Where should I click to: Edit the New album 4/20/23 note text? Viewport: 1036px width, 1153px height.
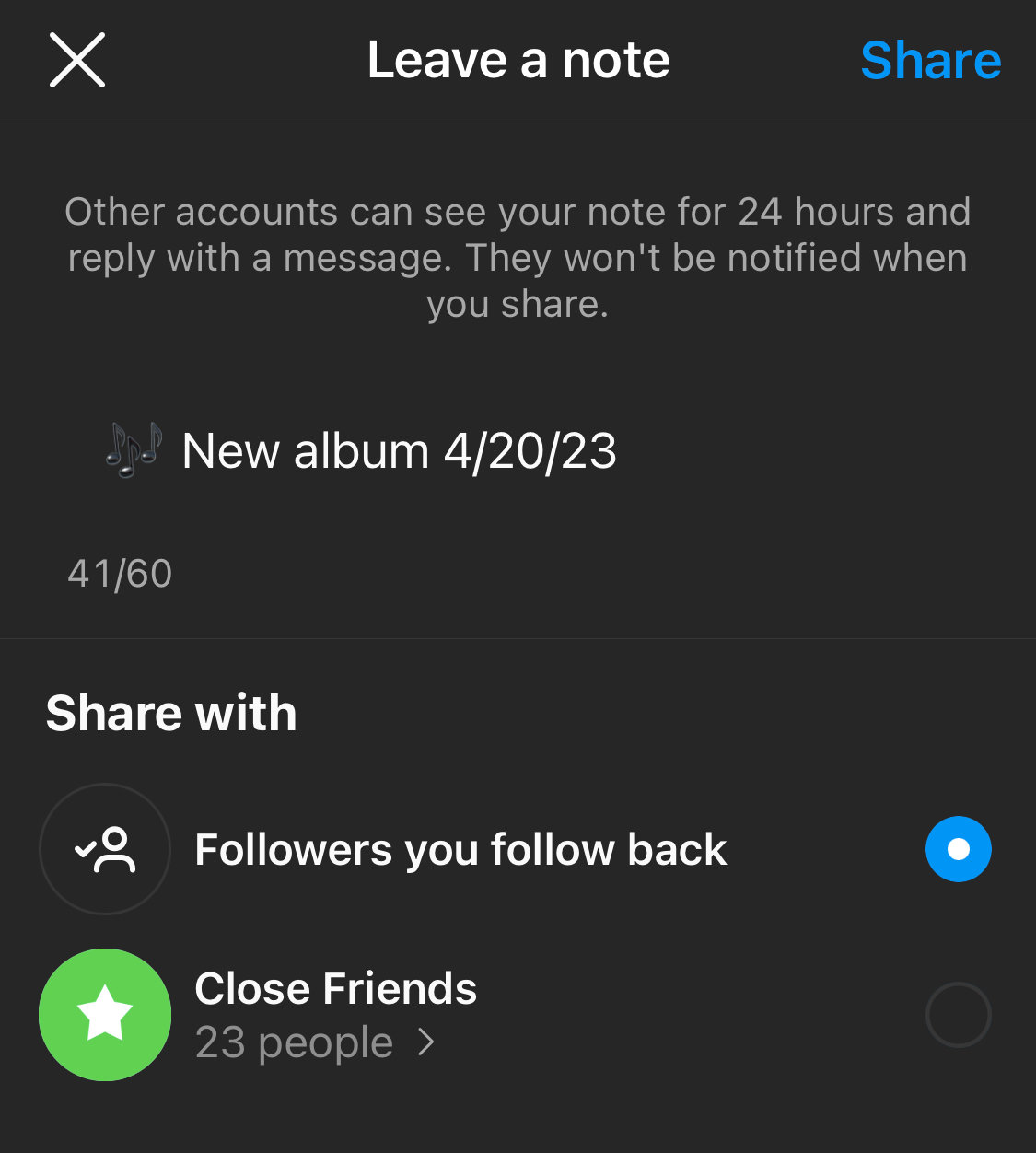[399, 450]
